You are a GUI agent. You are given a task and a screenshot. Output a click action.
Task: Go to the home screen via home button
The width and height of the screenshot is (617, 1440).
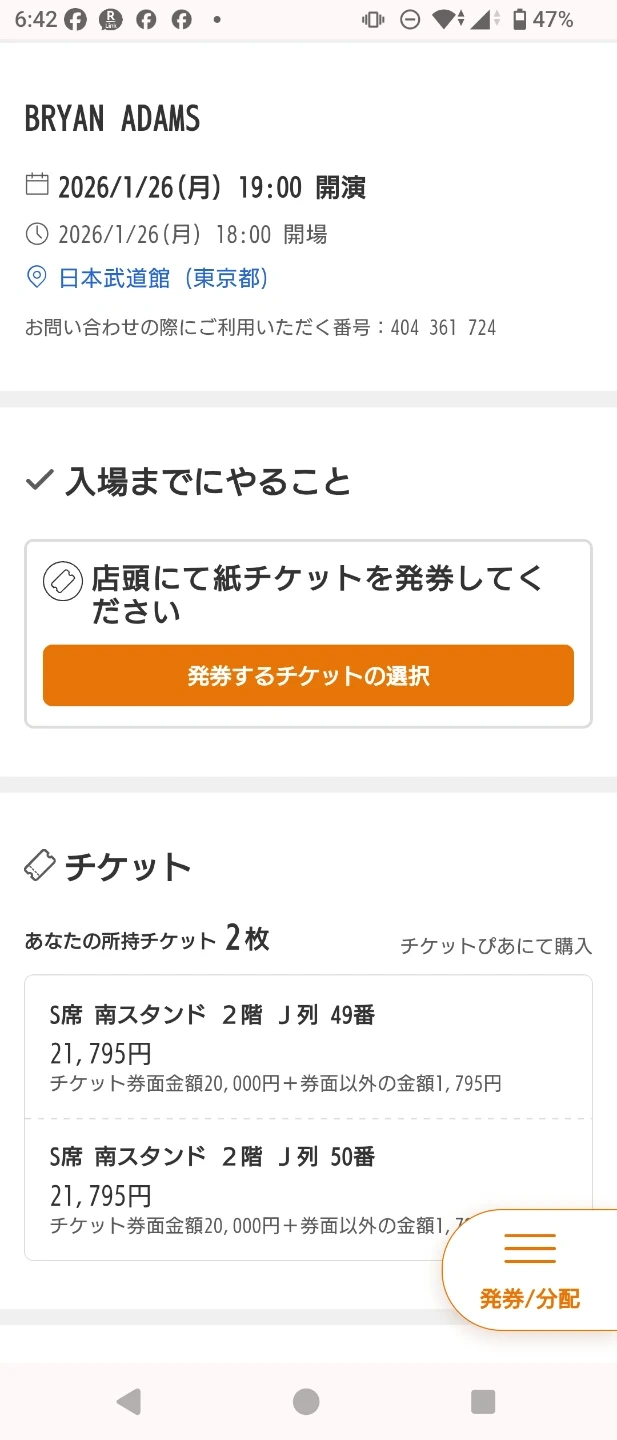(306, 1402)
